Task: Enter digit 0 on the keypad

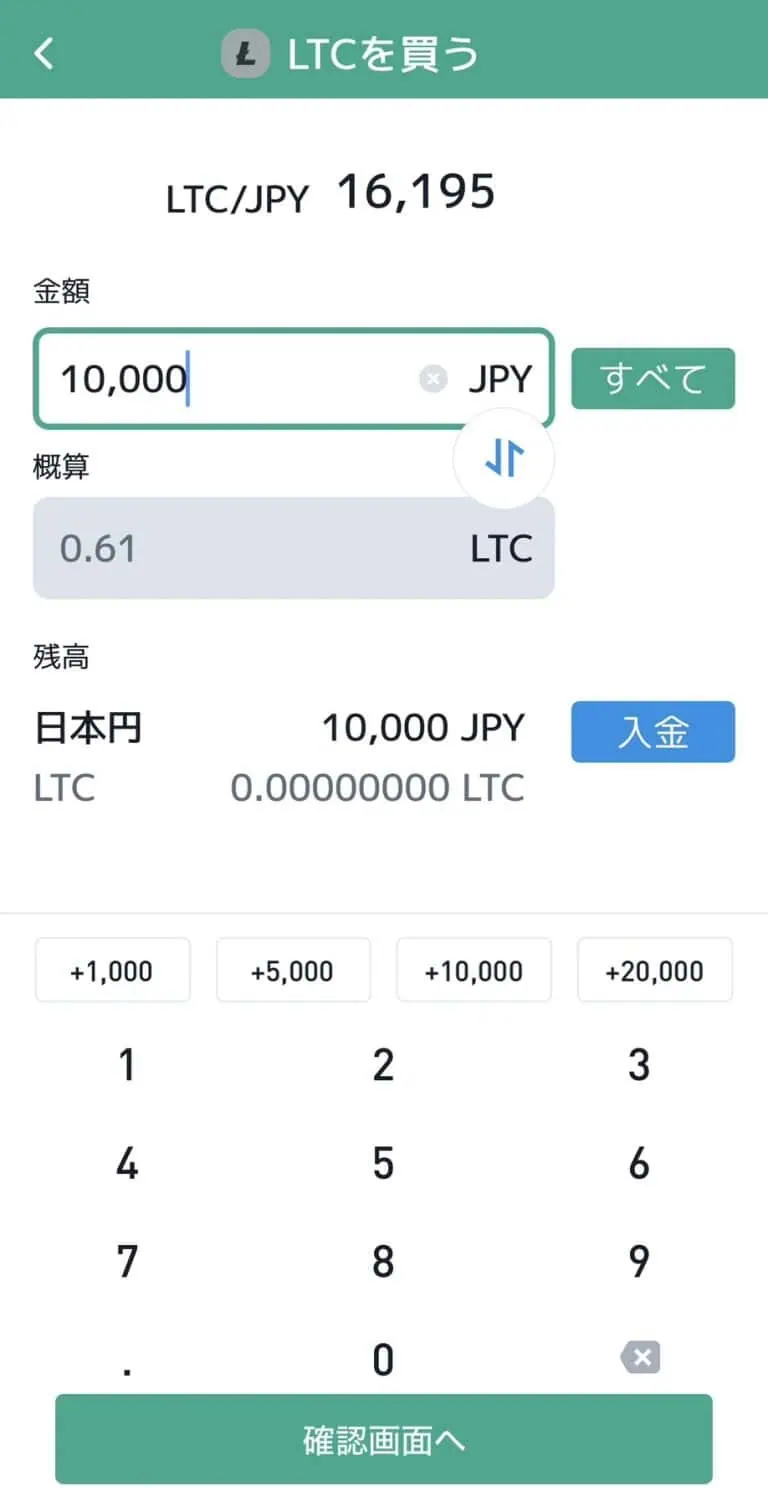Action: point(383,1360)
